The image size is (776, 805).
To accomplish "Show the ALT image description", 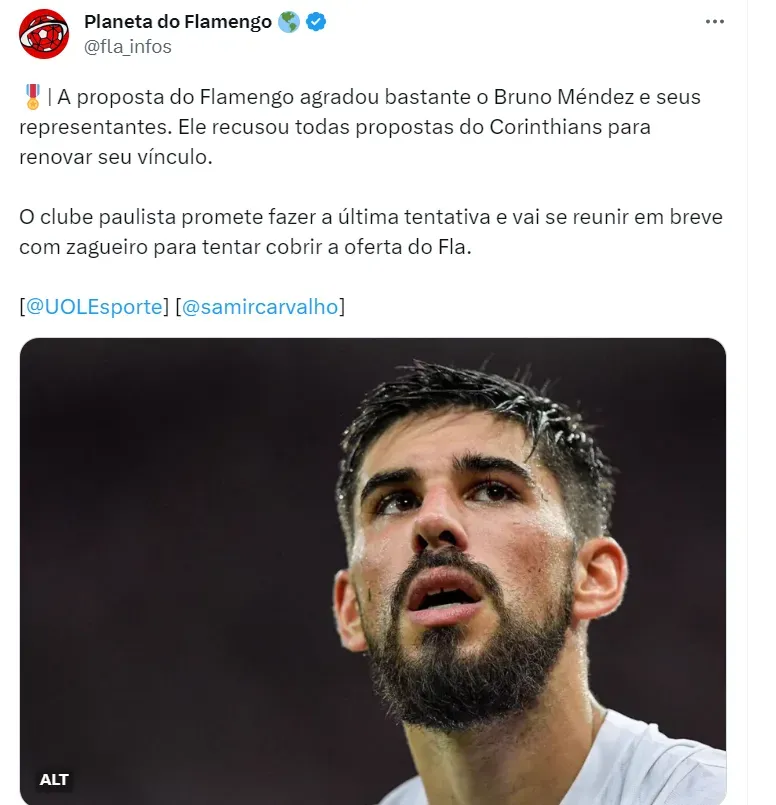I will click(55, 778).
